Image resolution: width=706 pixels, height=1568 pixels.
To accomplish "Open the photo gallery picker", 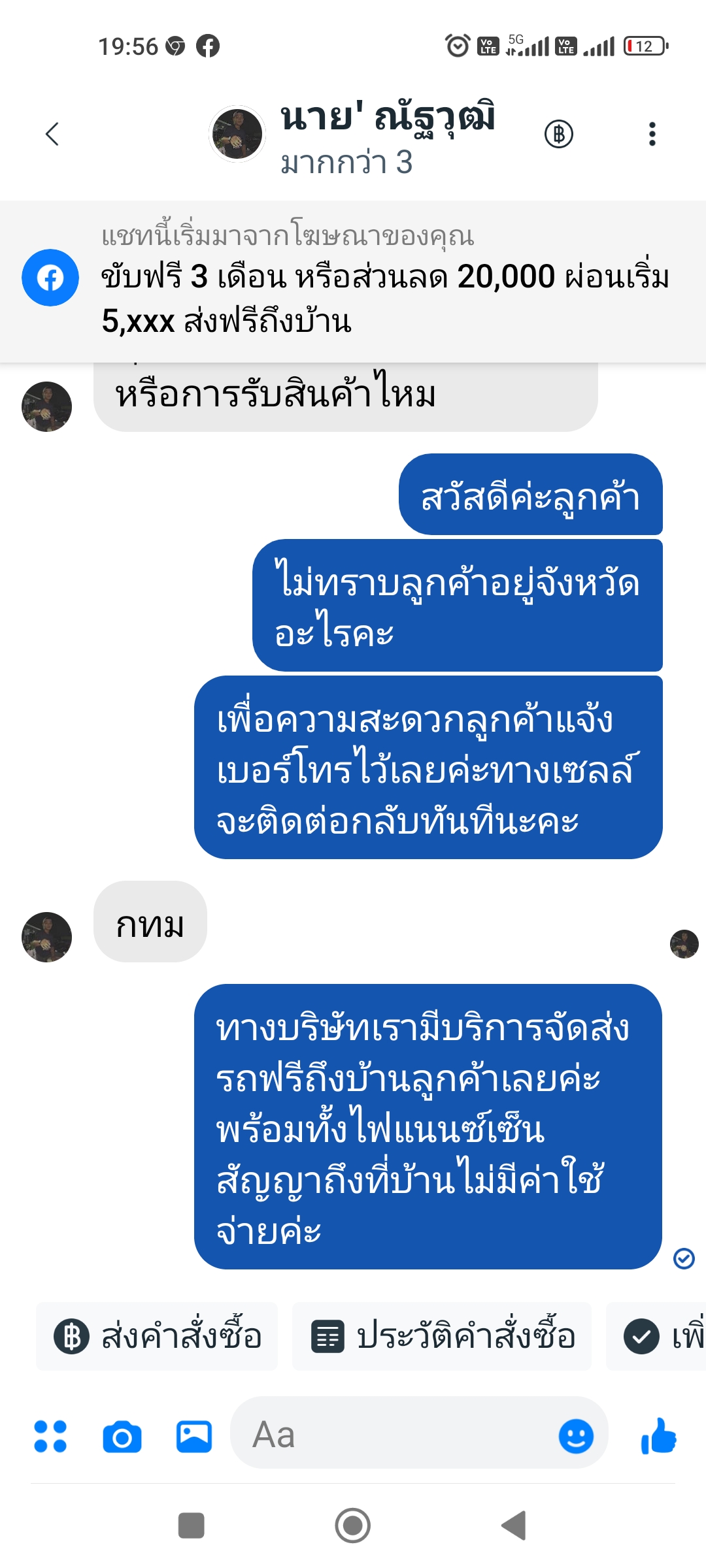I will click(194, 1436).
